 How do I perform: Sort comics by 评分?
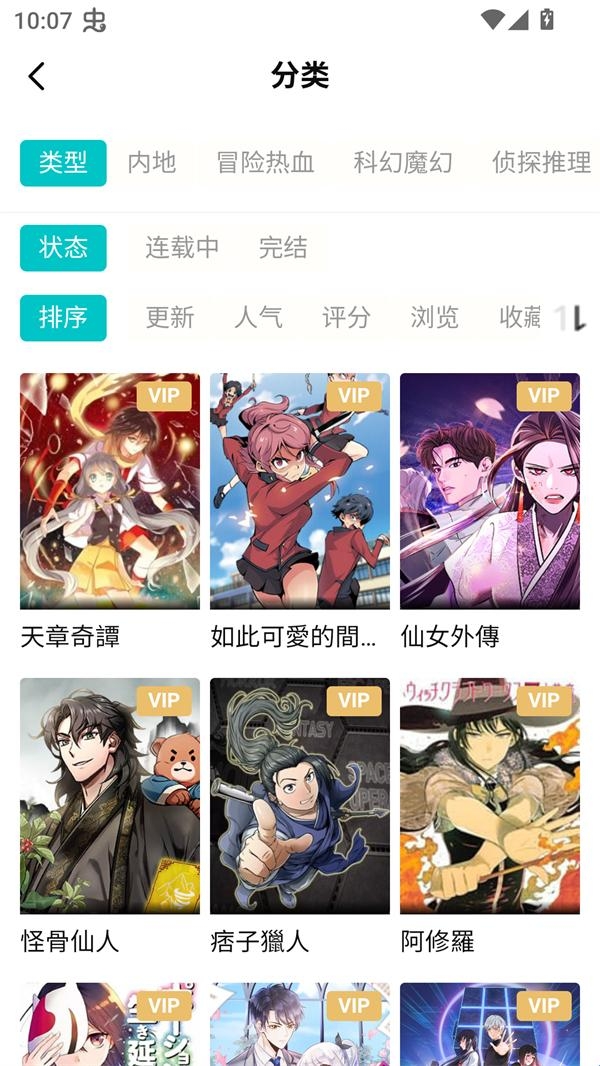coord(346,318)
